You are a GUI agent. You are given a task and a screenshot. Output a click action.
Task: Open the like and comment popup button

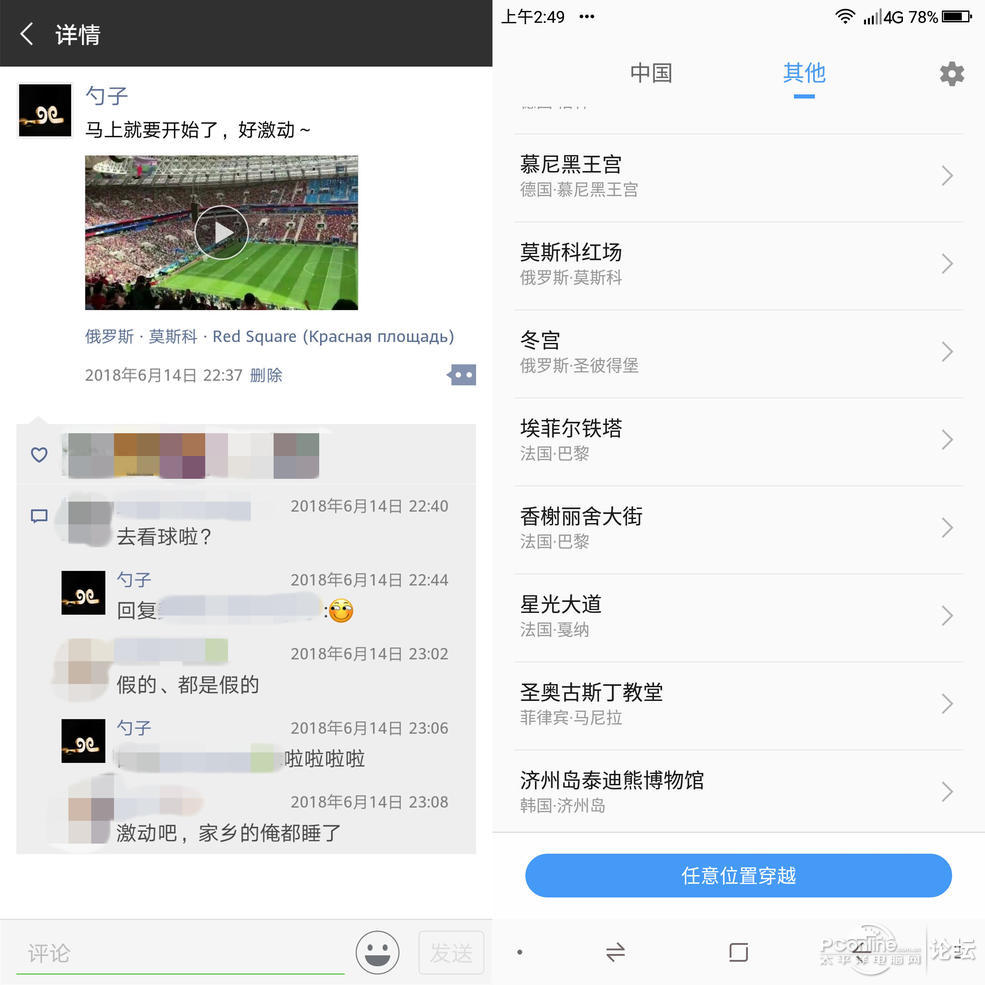pos(461,375)
